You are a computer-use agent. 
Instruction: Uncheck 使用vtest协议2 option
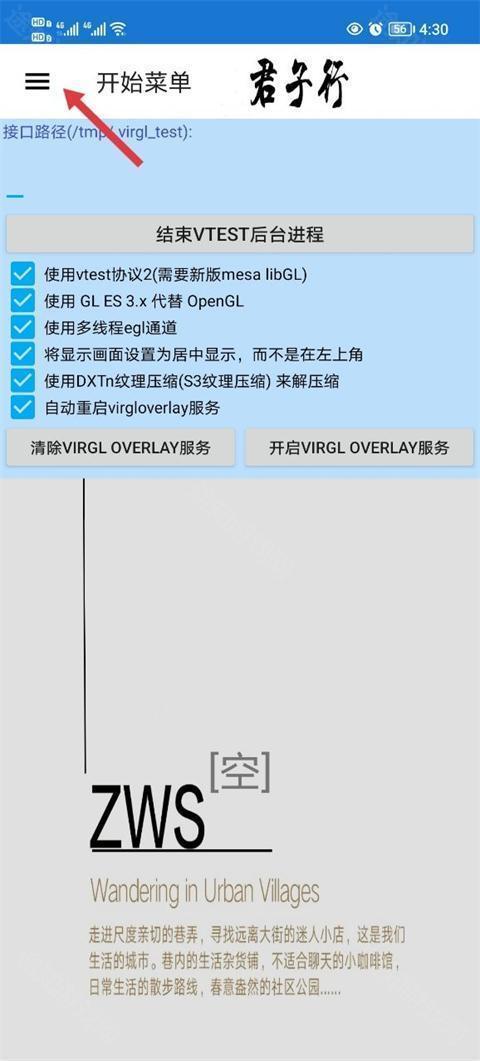[x=22, y=275]
